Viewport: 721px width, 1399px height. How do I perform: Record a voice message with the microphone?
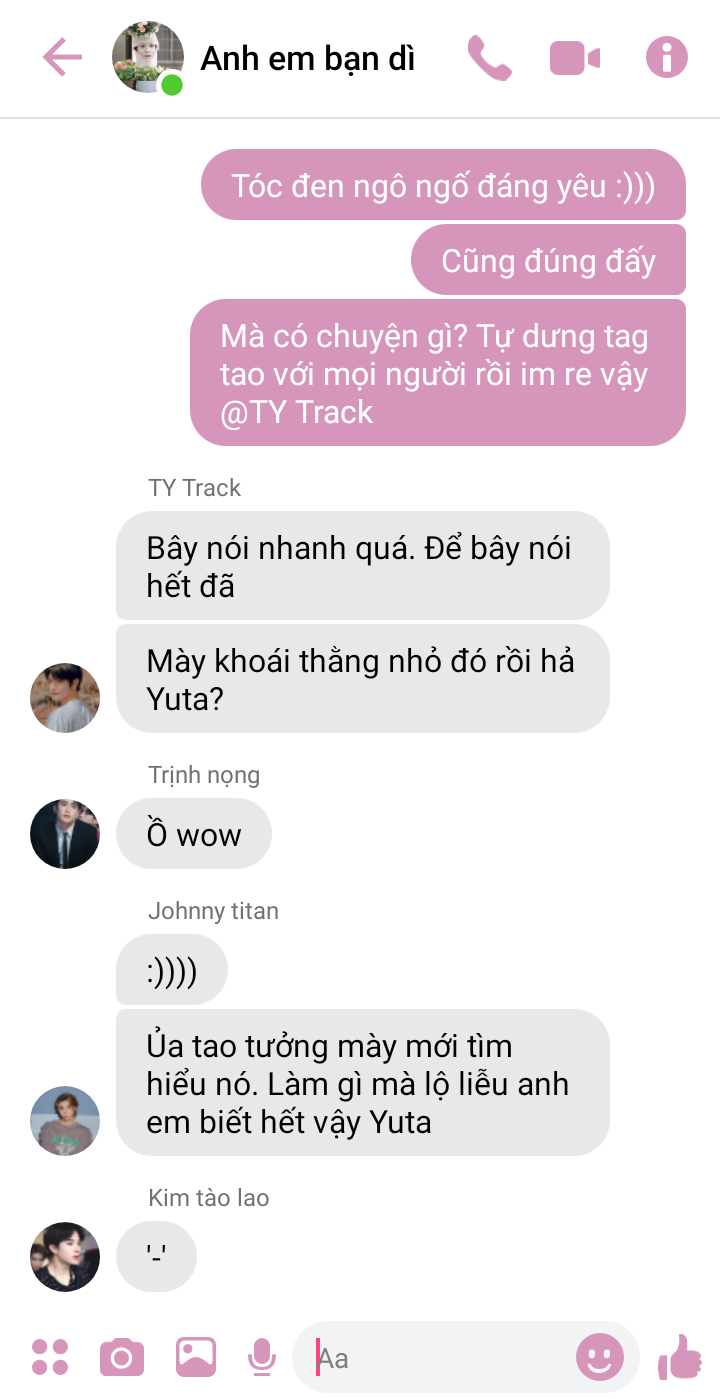pyautogui.click(x=261, y=1357)
